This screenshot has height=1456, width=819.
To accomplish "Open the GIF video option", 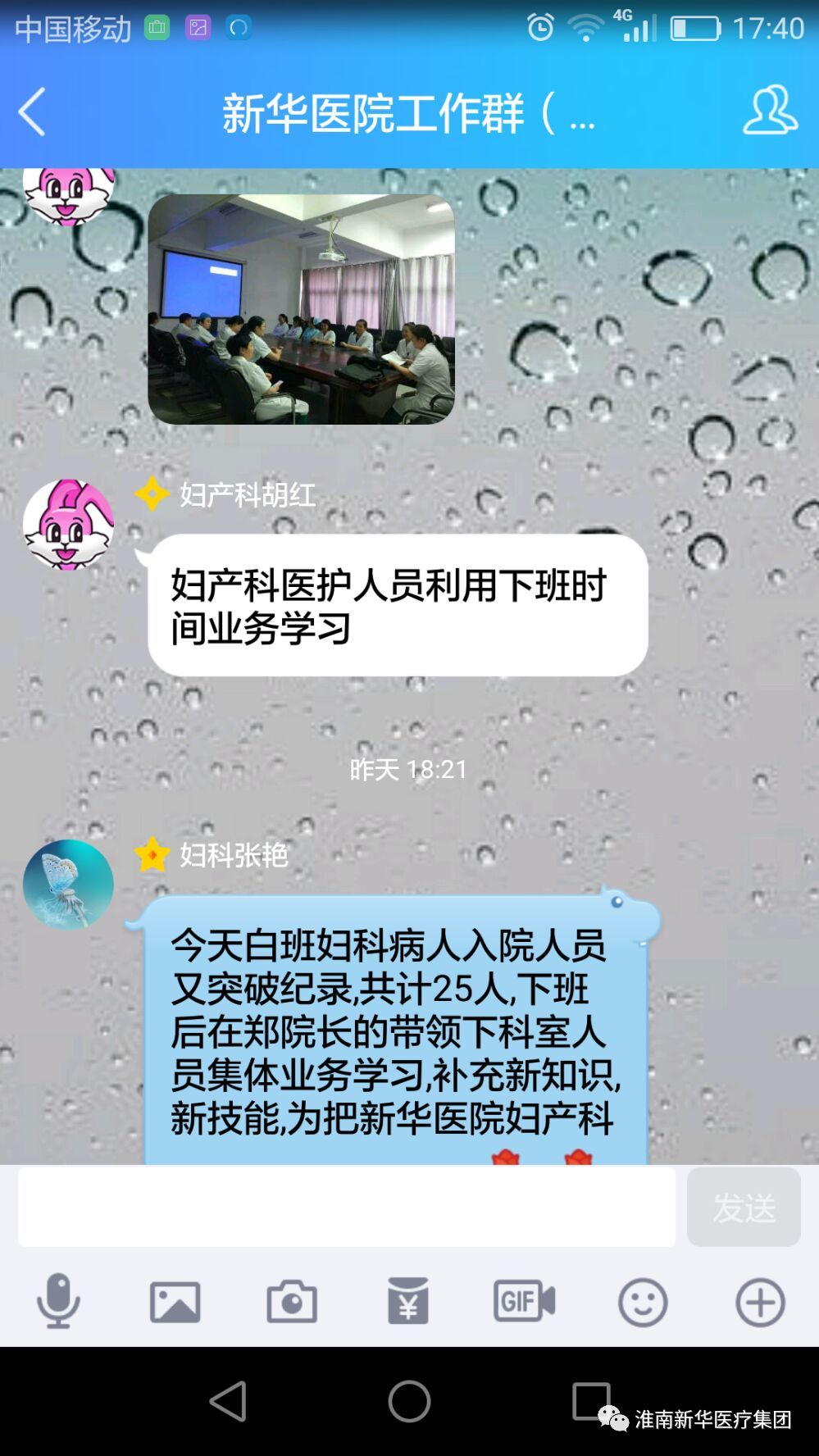I will (525, 1301).
